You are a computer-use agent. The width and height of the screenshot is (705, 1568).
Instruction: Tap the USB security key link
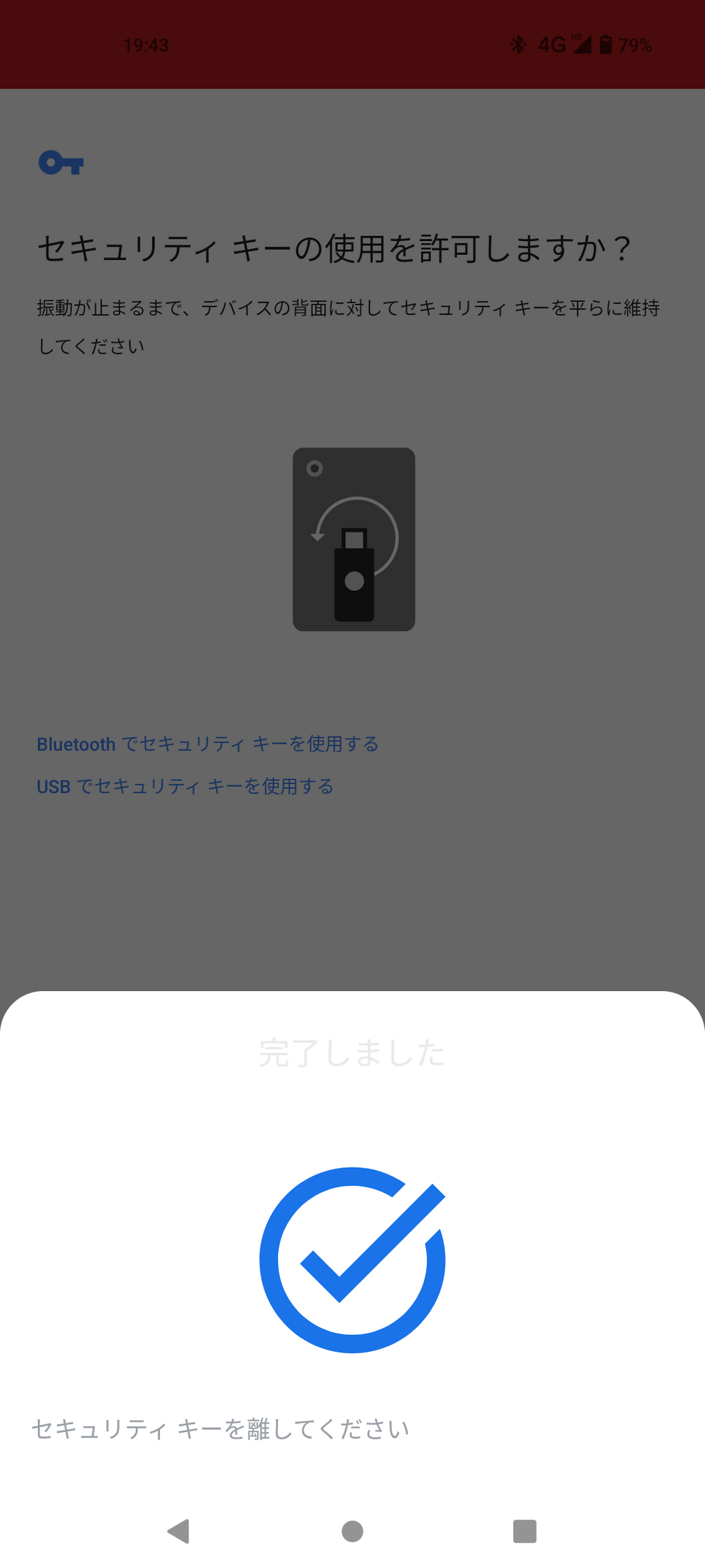[x=185, y=786]
